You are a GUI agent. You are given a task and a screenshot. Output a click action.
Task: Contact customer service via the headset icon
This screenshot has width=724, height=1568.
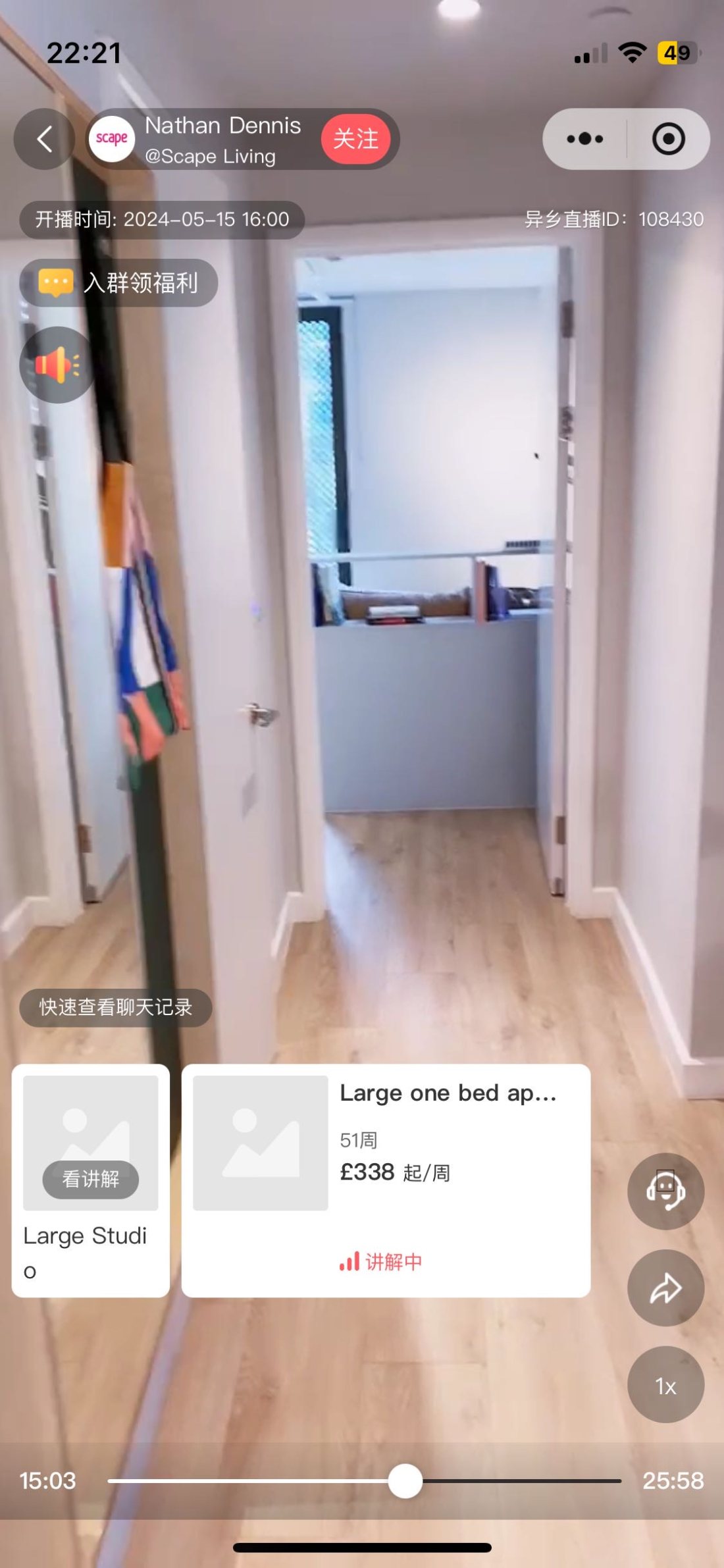pyautogui.click(x=665, y=1191)
